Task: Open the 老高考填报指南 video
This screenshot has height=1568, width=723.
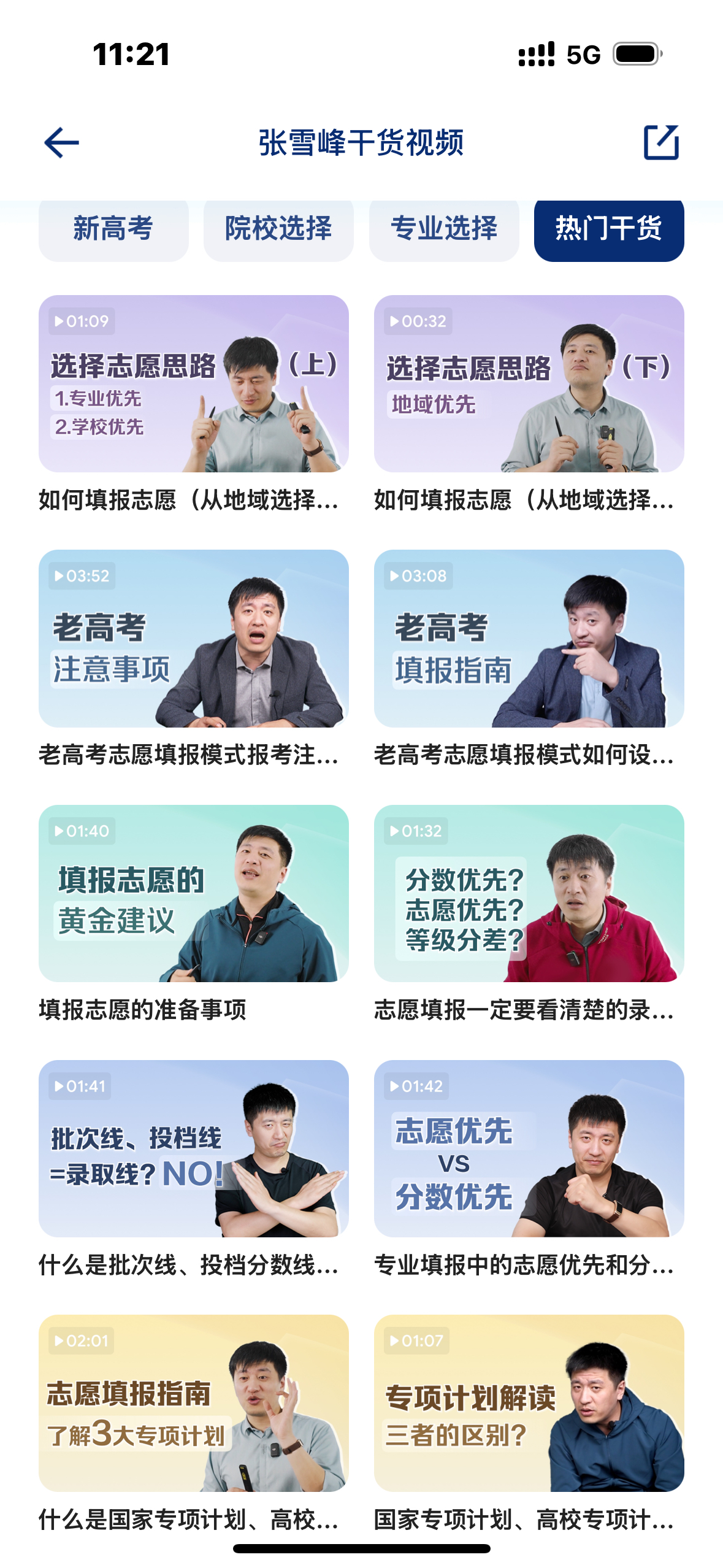Action: coord(529,639)
